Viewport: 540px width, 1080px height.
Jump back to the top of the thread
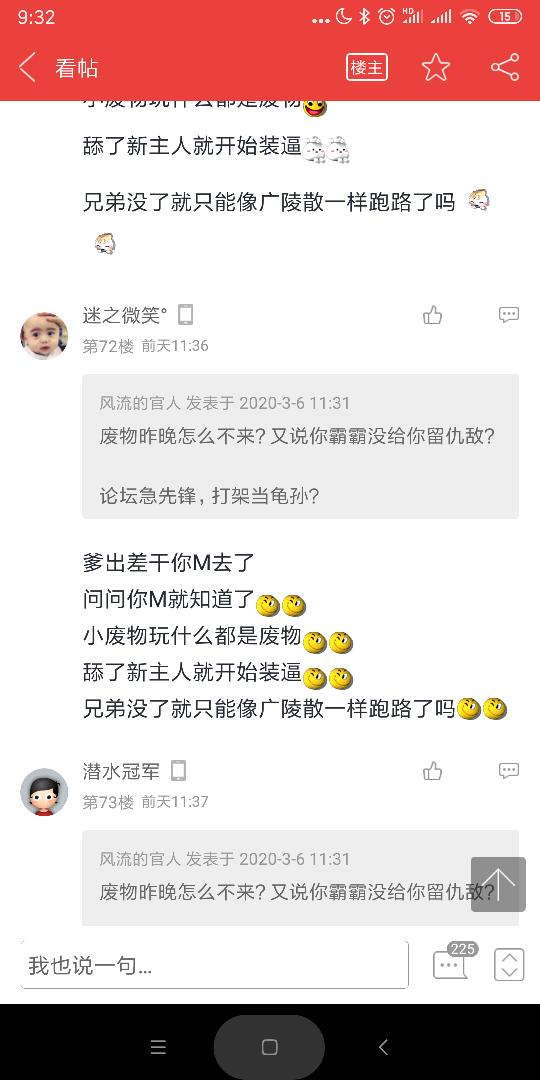pos(498,884)
